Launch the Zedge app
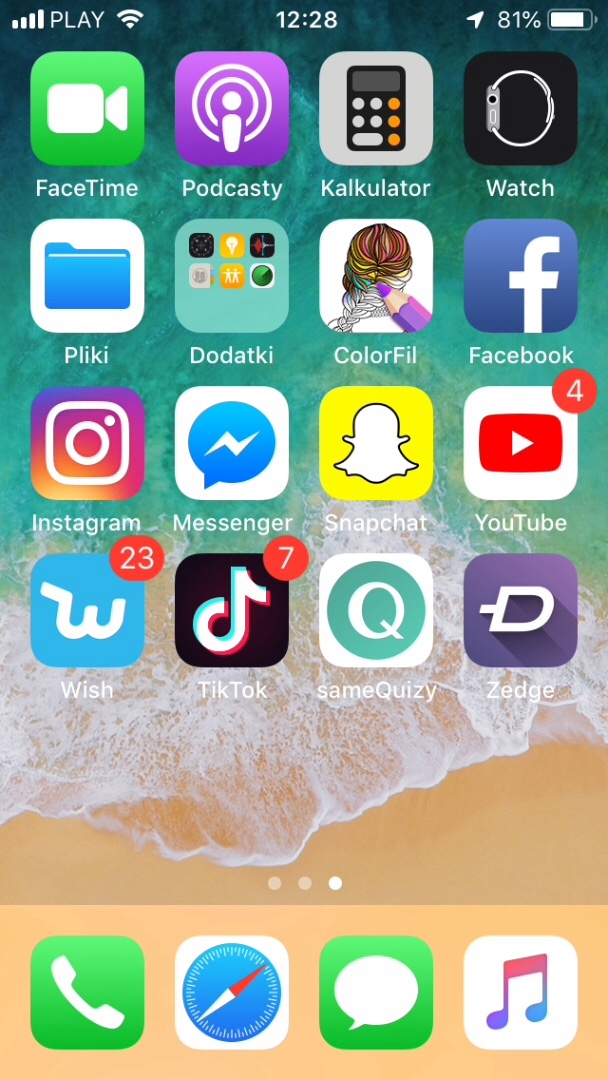This screenshot has width=608, height=1080. (x=520, y=610)
